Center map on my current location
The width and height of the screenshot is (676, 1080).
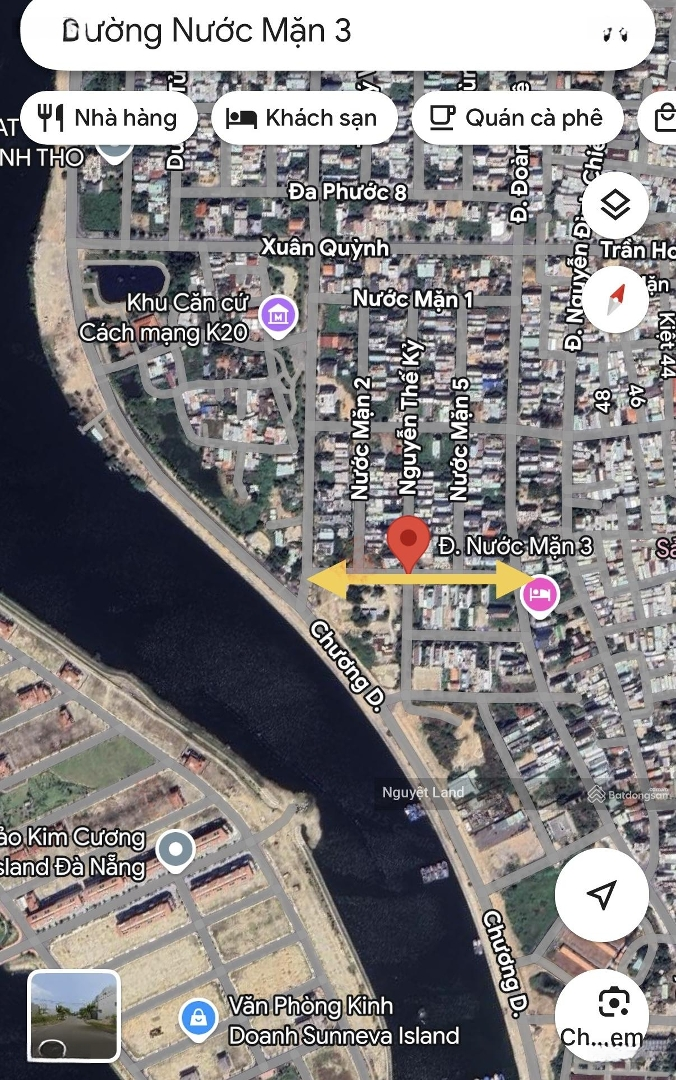tap(602, 895)
